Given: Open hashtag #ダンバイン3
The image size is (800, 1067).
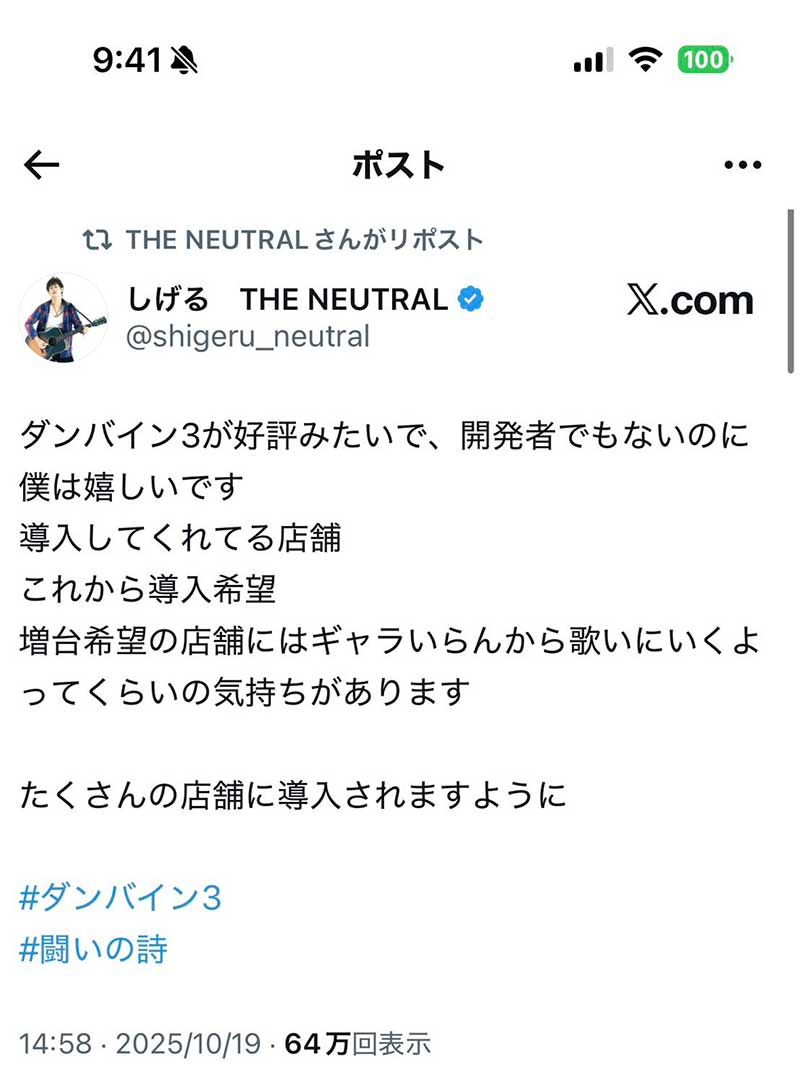Looking at the screenshot, I should (120, 897).
